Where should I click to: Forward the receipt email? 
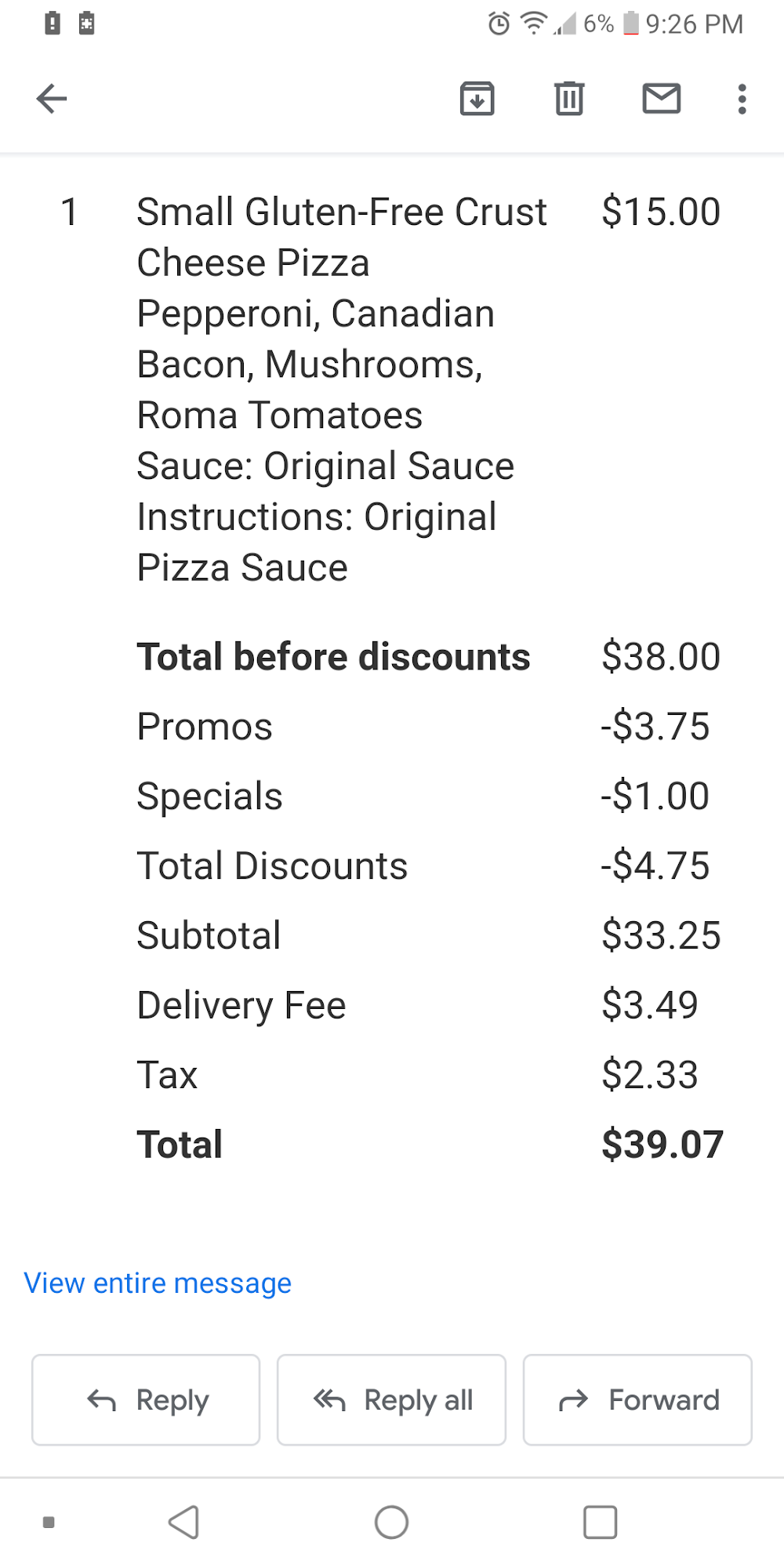click(637, 1399)
